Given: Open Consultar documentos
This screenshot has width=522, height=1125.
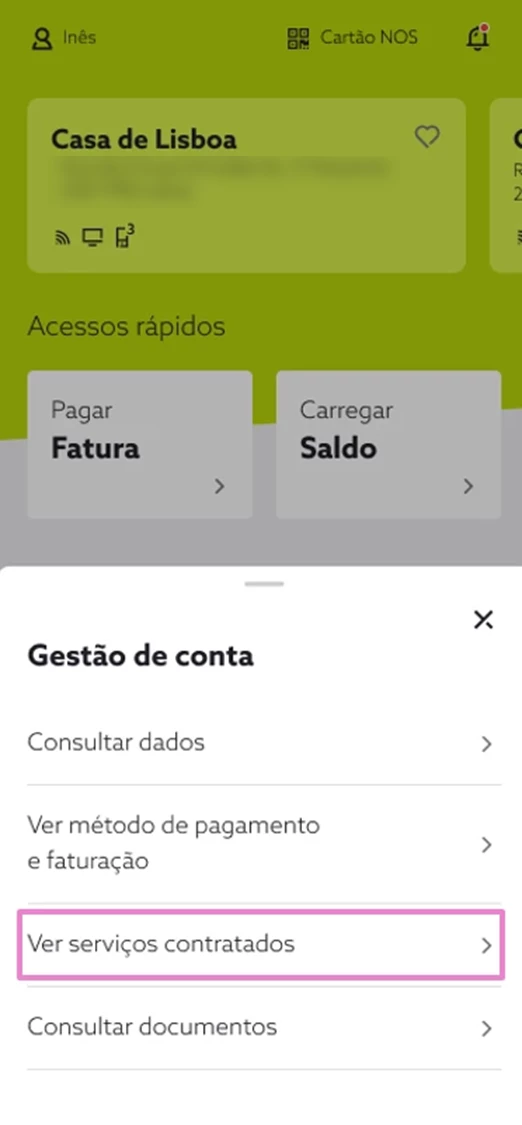Looking at the screenshot, I should click(x=264, y=1027).
